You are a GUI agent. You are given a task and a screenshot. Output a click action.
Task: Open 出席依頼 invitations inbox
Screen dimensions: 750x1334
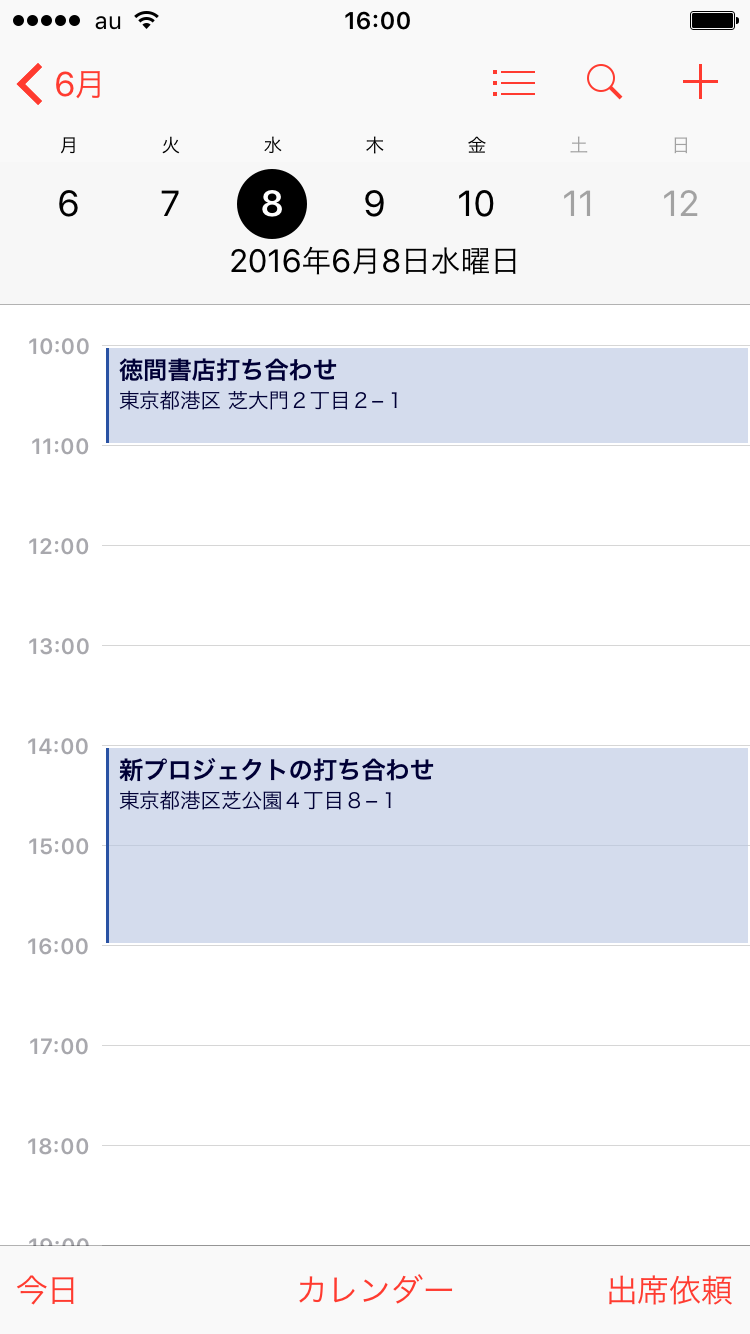click(x=670, y=1290)
